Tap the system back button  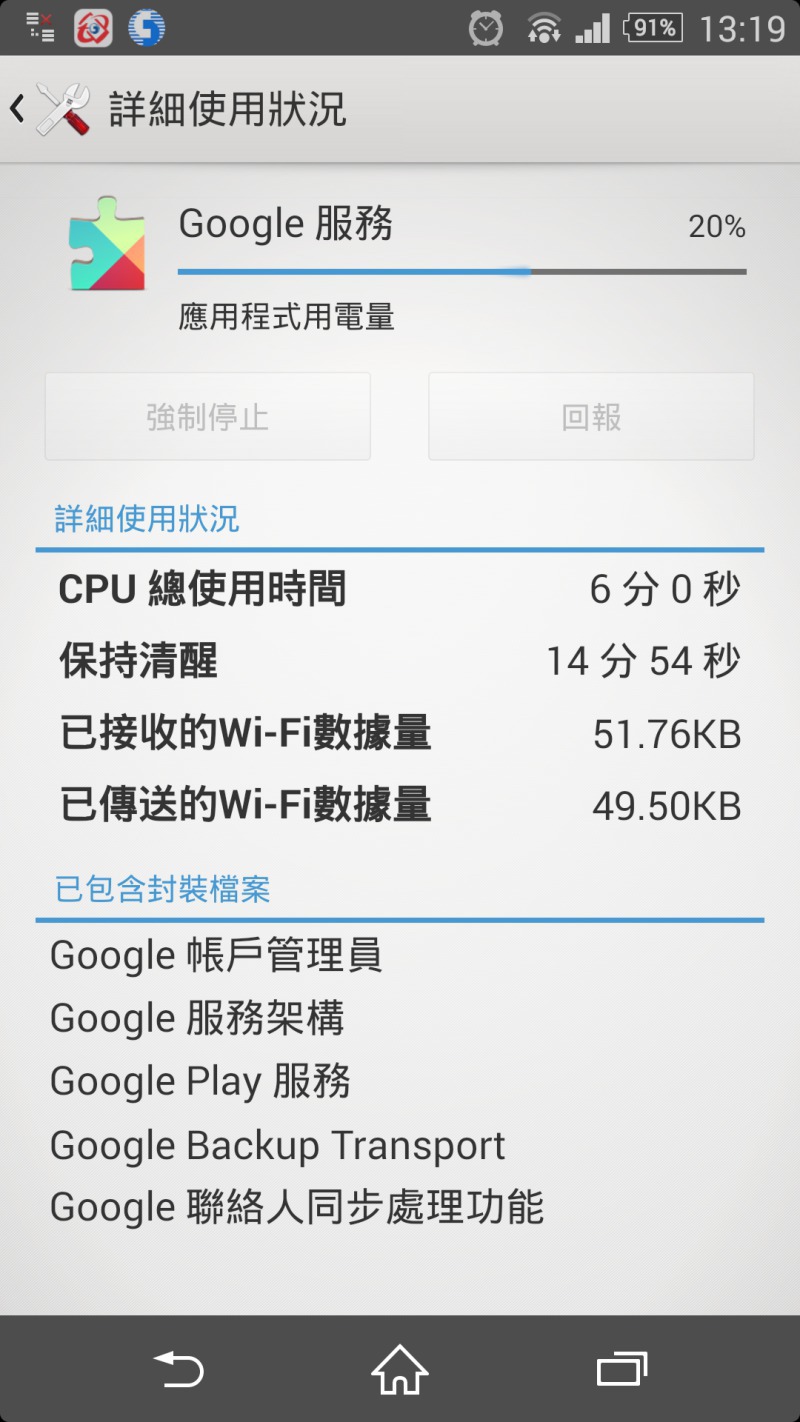[178, 1369]
